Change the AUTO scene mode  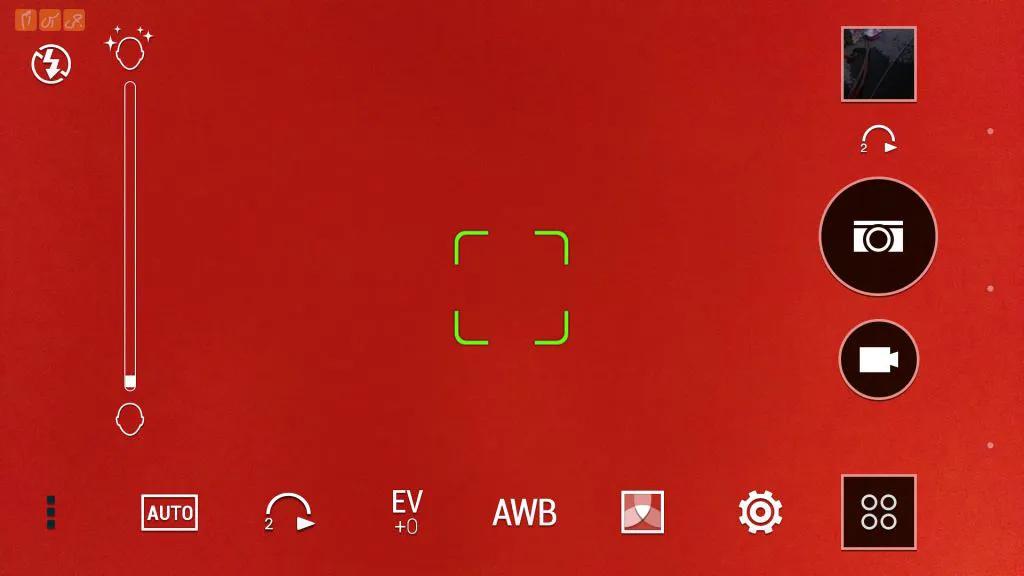169,513
